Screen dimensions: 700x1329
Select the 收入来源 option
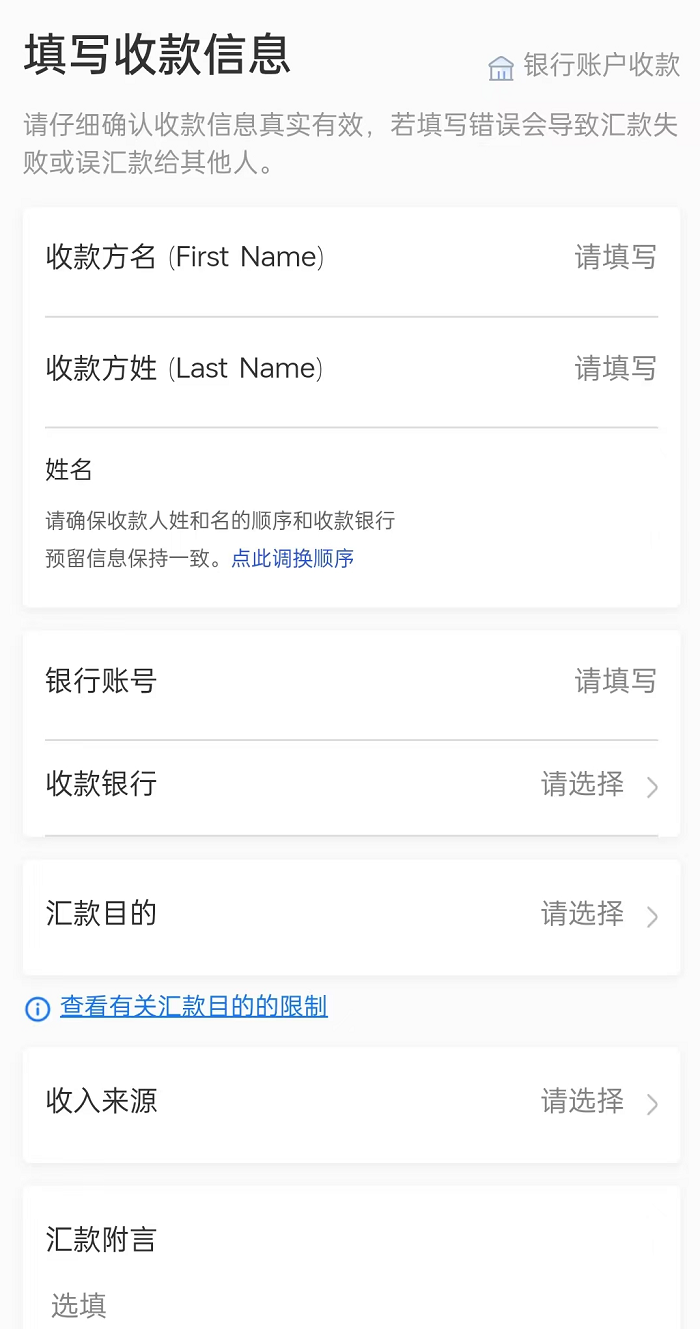click(351, 1103)
